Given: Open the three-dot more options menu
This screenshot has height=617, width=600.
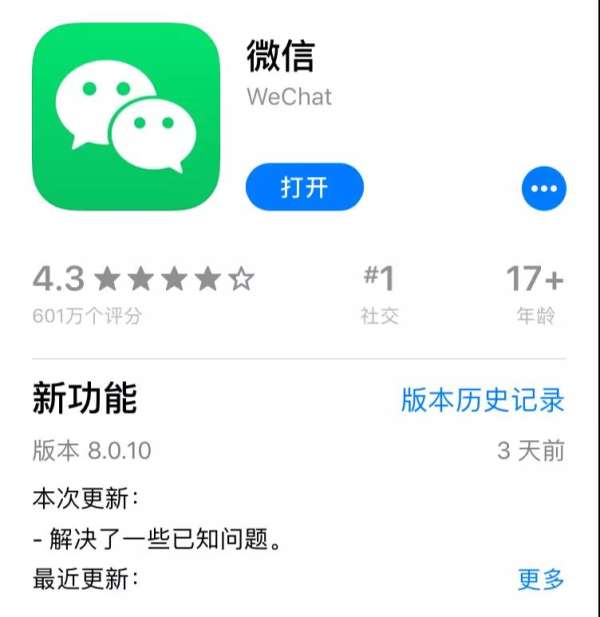Looking at the screenshot, I should [544, 188].
